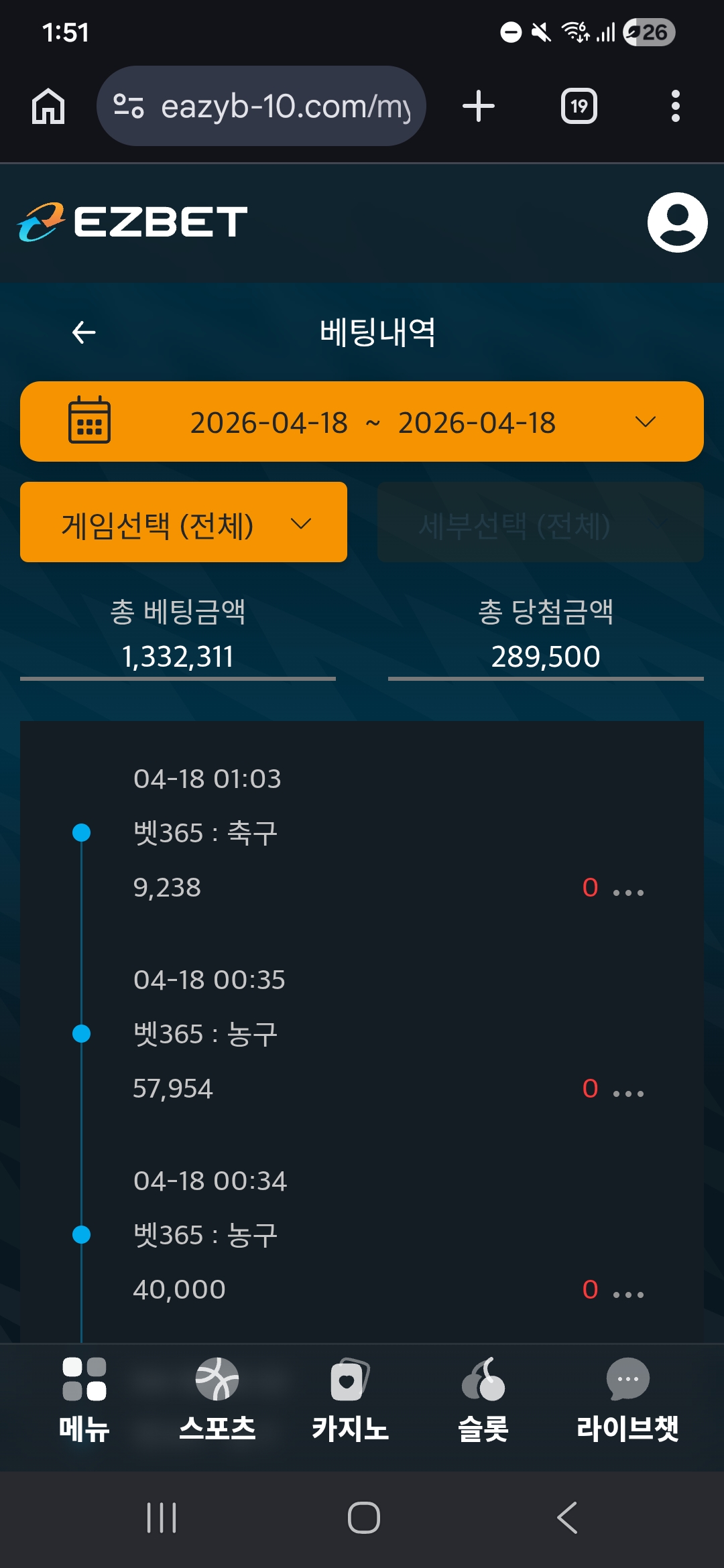This screenshot has width=724, height=1568.
Task: Open the browser overflow menu
Action: pyautogui.click(x=675, y=106)
